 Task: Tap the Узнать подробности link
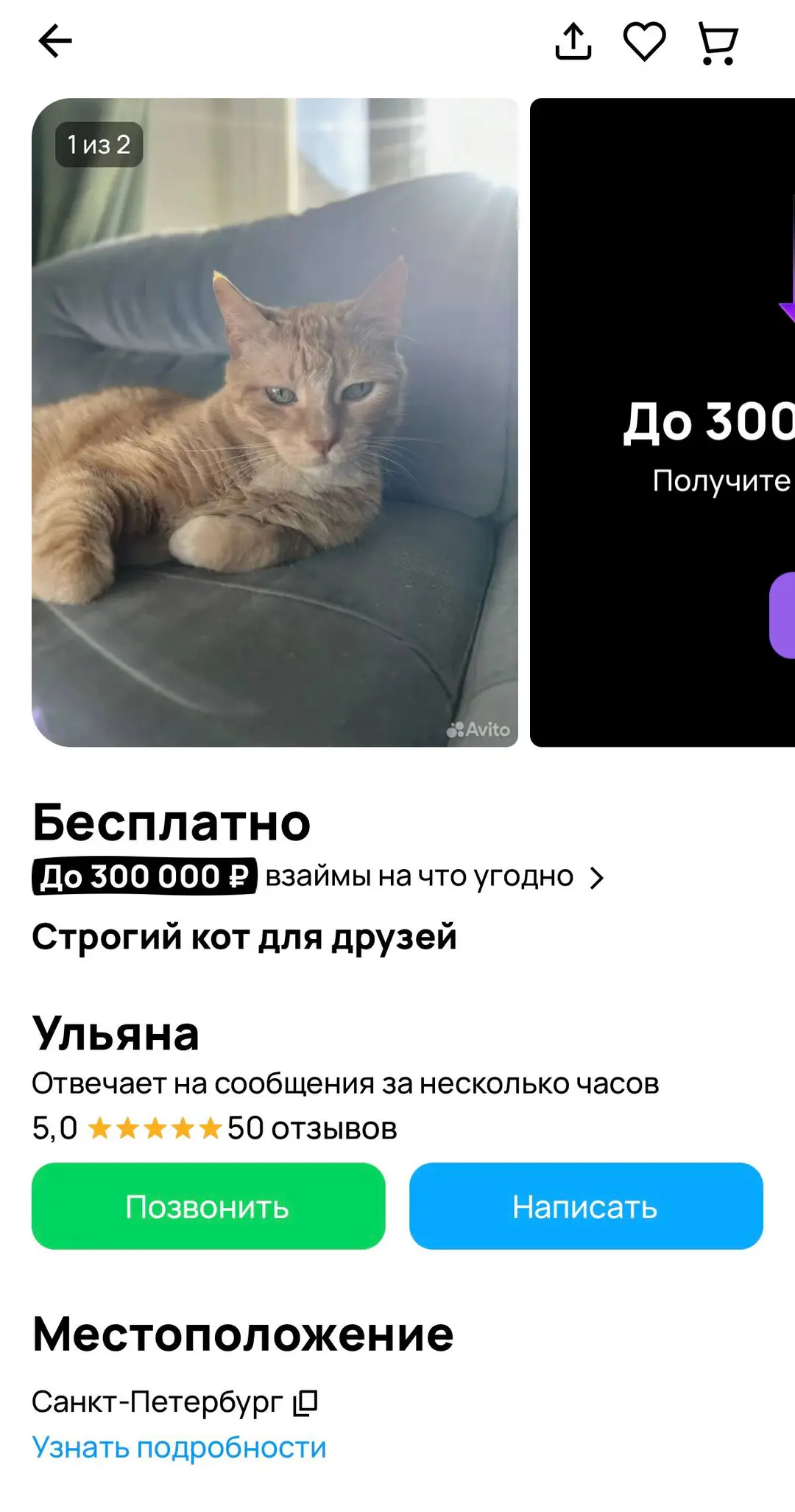(x=179, y=1446)
